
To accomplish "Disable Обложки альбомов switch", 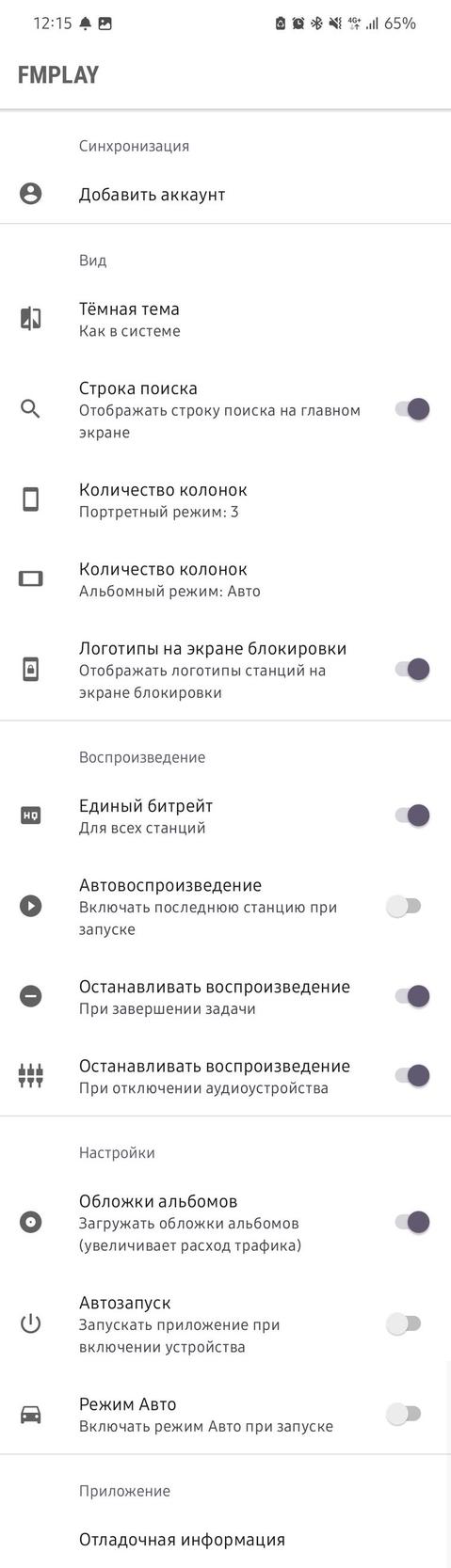I will (x=411, y=1223).
